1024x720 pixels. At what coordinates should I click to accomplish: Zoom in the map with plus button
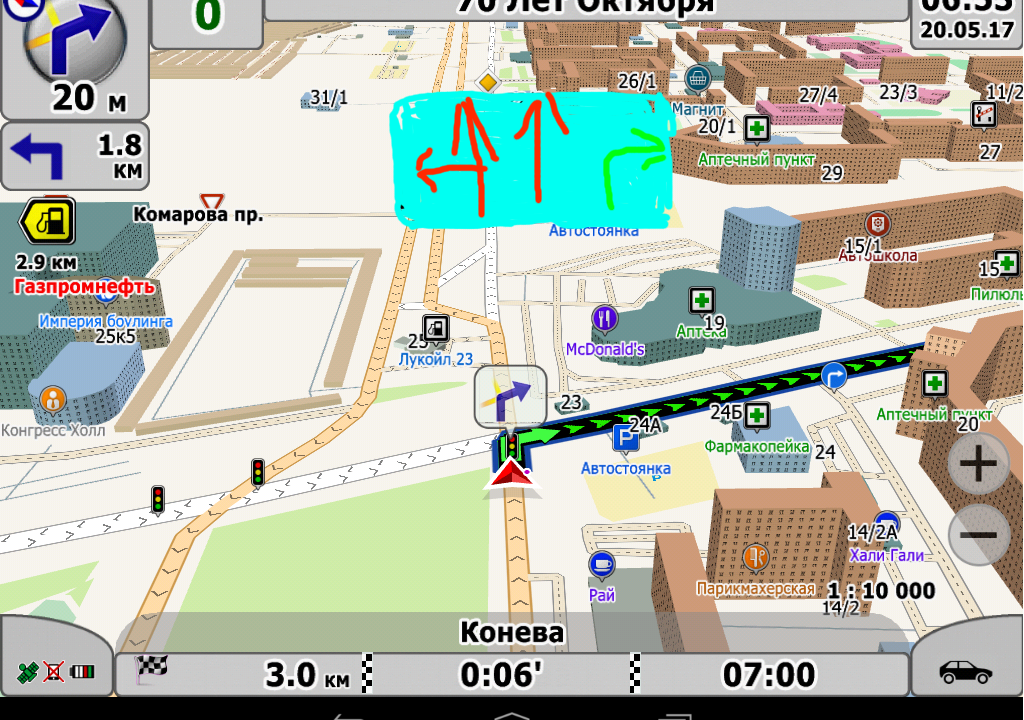click(x=978, y=464)
